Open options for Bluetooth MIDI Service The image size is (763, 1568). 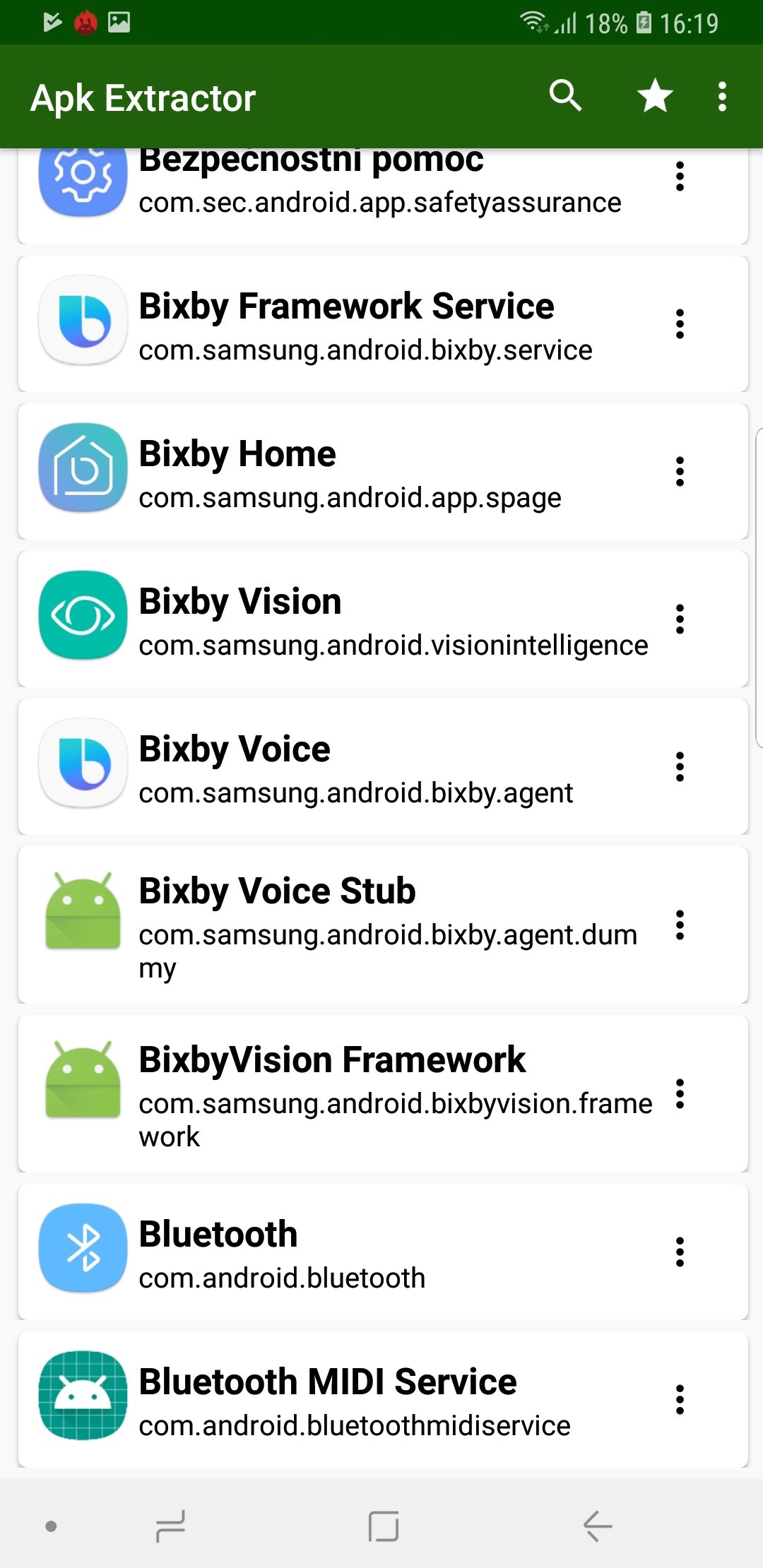pyautogui.click(x=680, y=1400)
